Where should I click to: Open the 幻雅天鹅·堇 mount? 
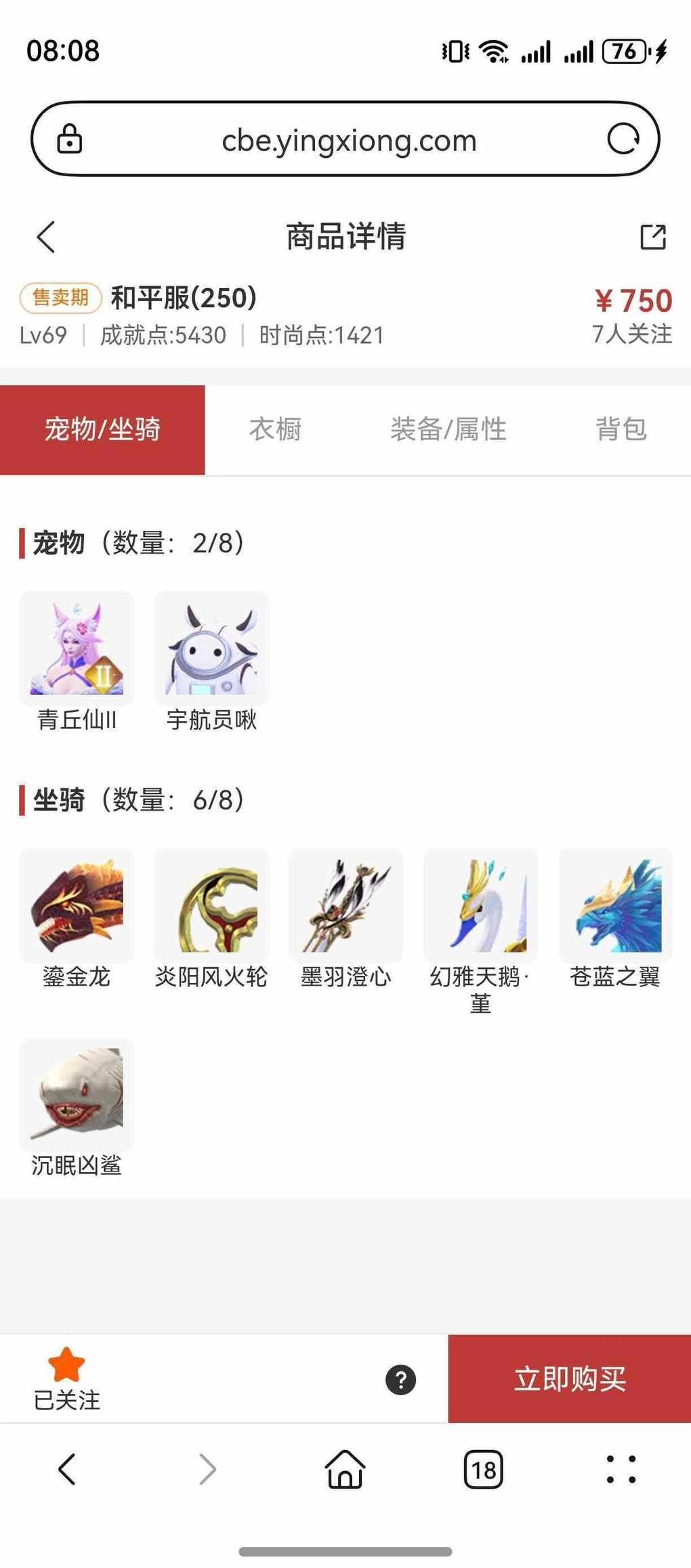480,906
